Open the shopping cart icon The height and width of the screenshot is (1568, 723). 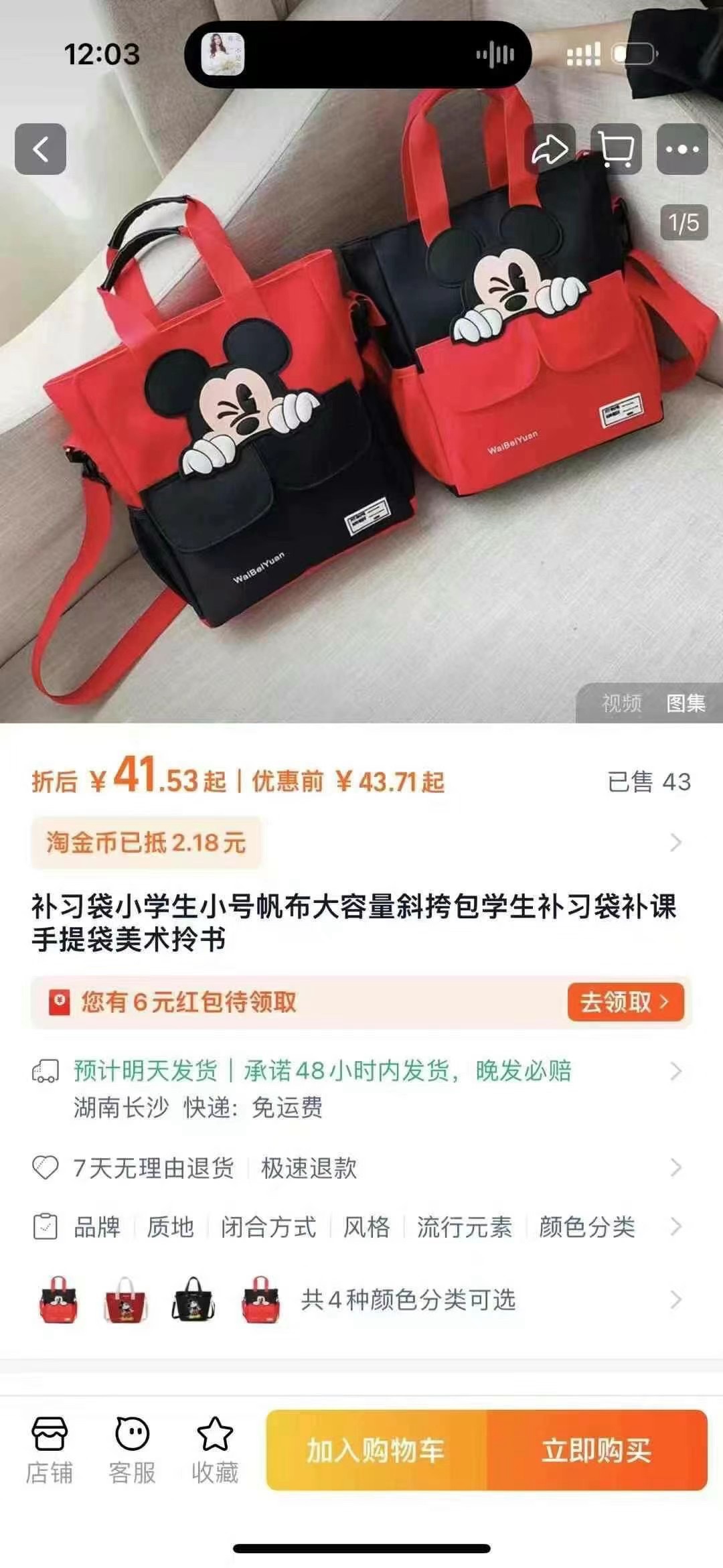pyautogui.click(x=616, y=149)
